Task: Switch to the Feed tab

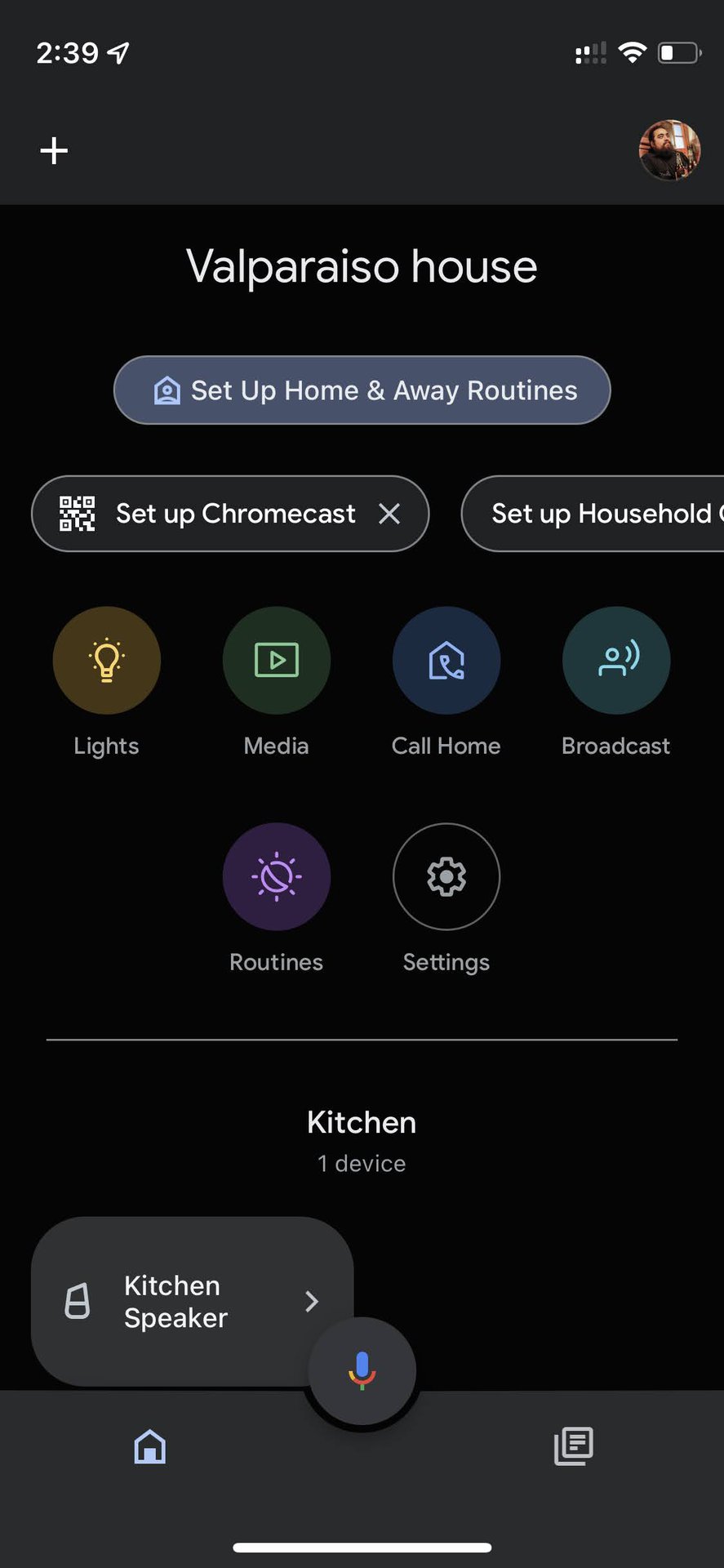Action: point(574,1446)
